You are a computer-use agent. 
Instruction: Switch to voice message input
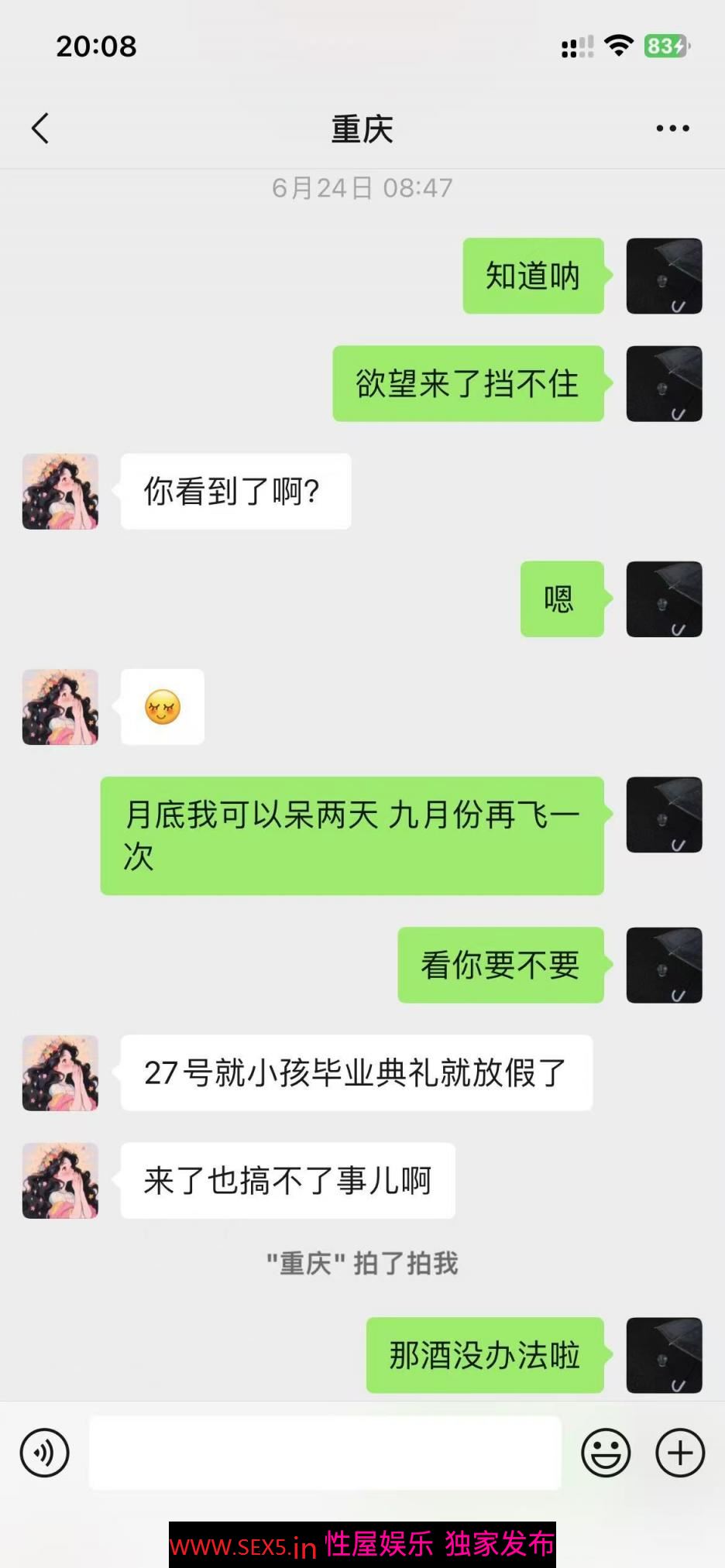click(45, 1453)
